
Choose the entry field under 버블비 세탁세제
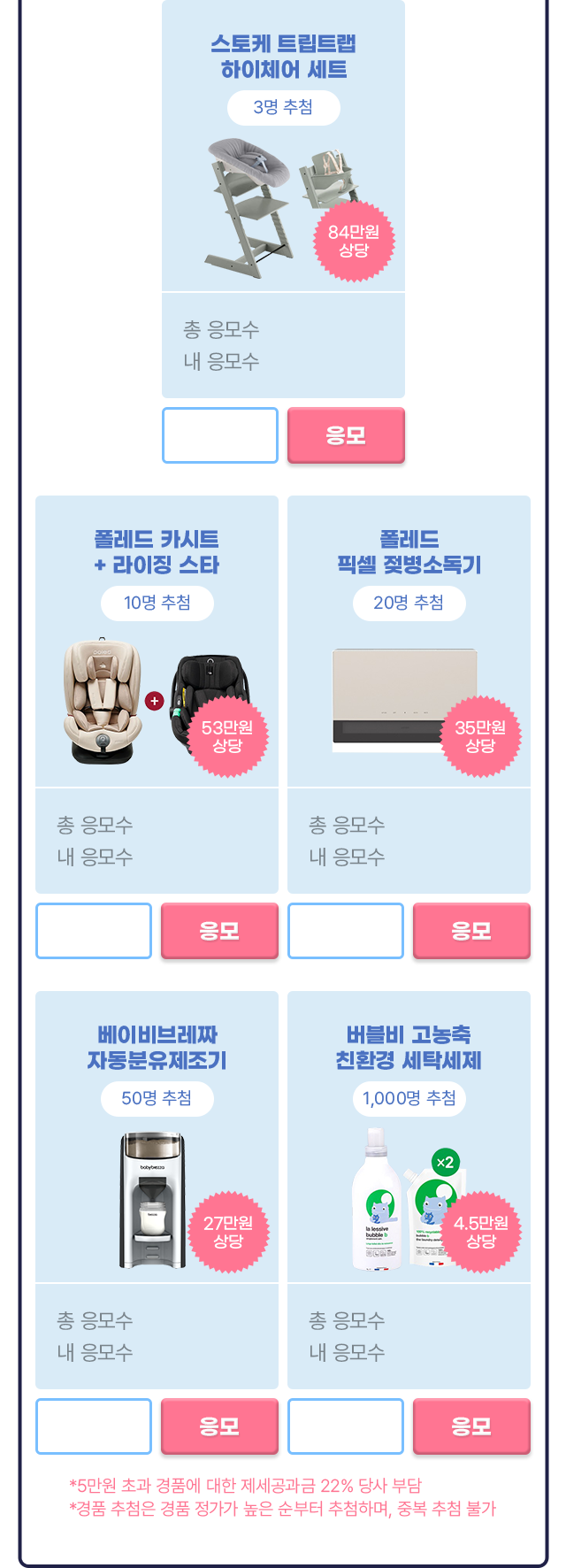[x=346, y=1426]
